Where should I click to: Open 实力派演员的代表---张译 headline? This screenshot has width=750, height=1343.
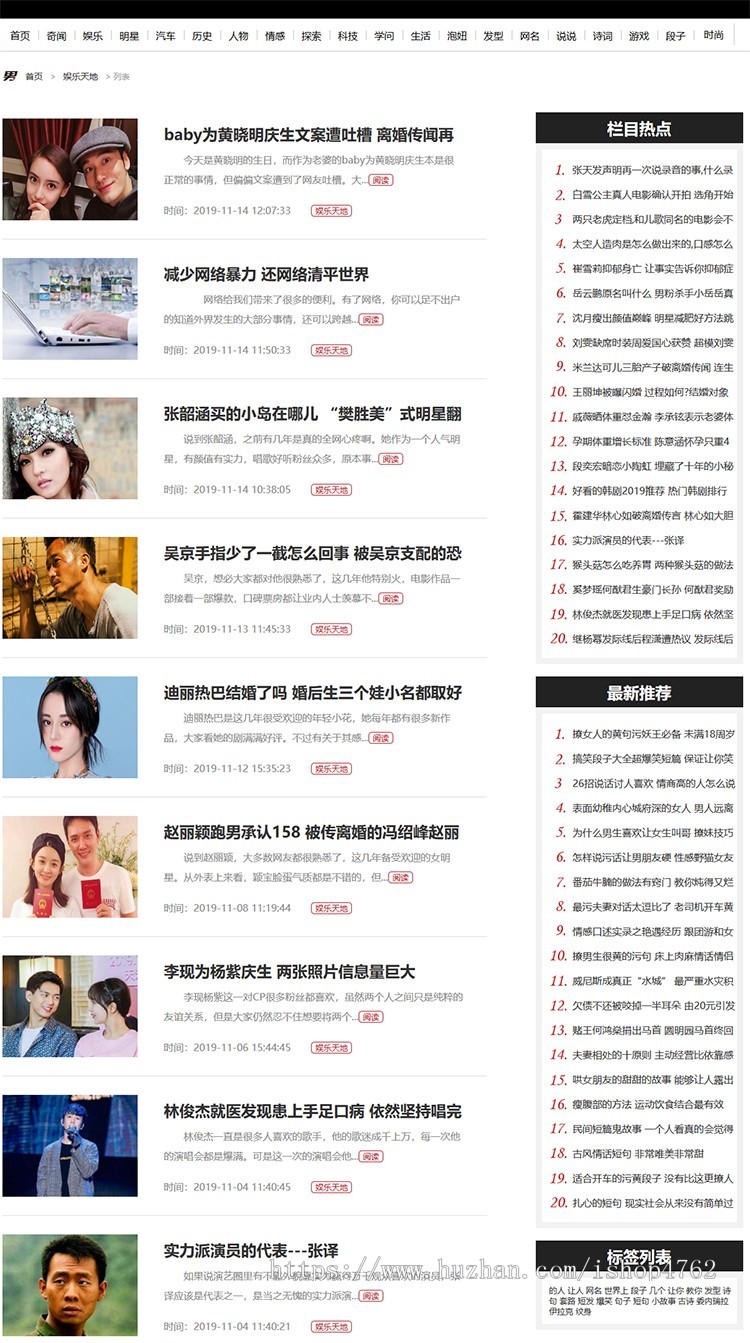pos(251,1251)
